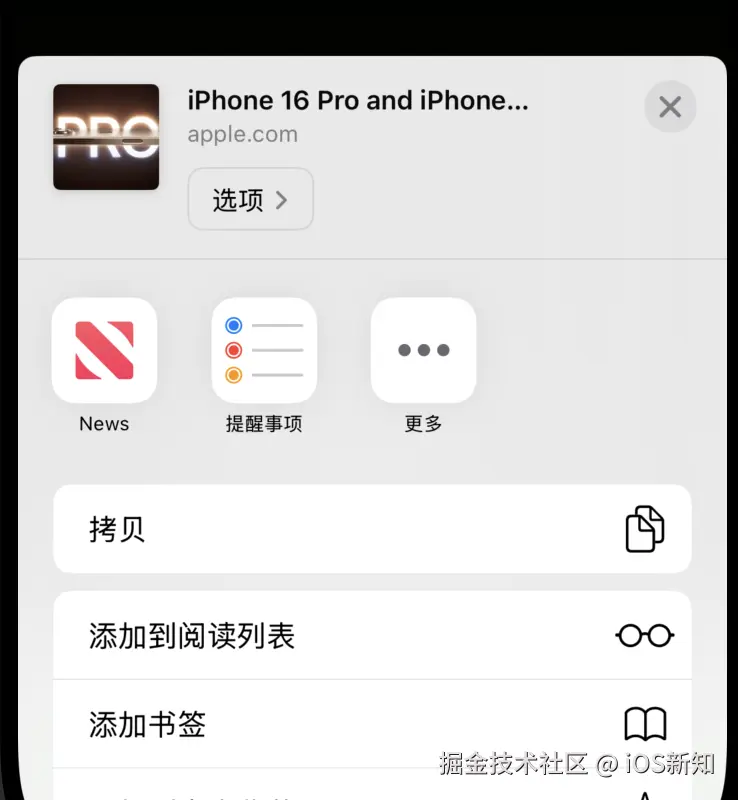The height and width of the screenshot is (800, 738).
Task: Open the 选项 options button
Action: (x=250, y=200)
